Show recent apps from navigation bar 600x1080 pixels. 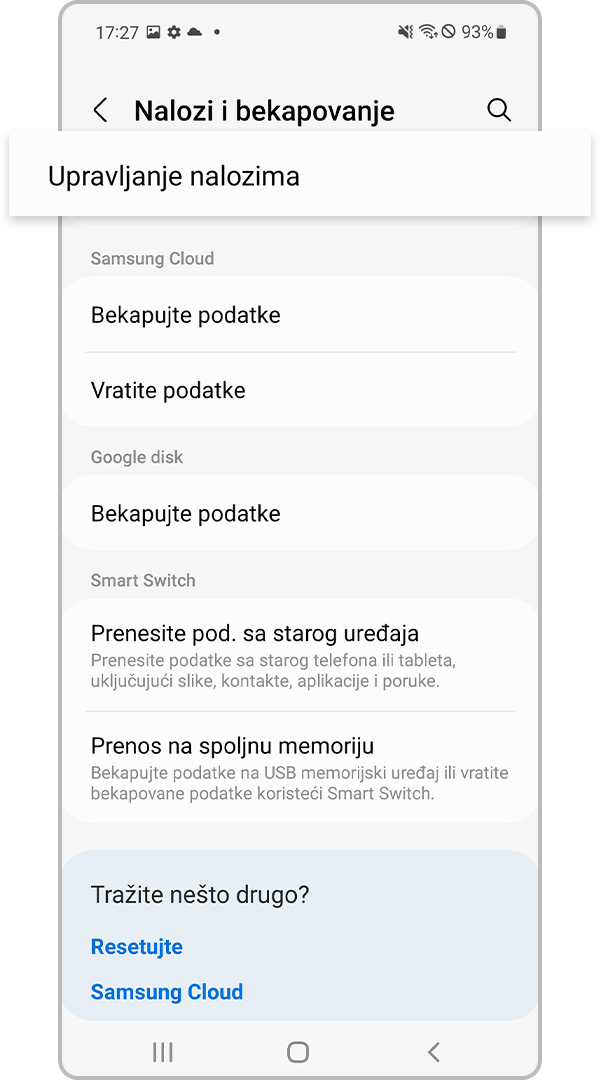163,1051
